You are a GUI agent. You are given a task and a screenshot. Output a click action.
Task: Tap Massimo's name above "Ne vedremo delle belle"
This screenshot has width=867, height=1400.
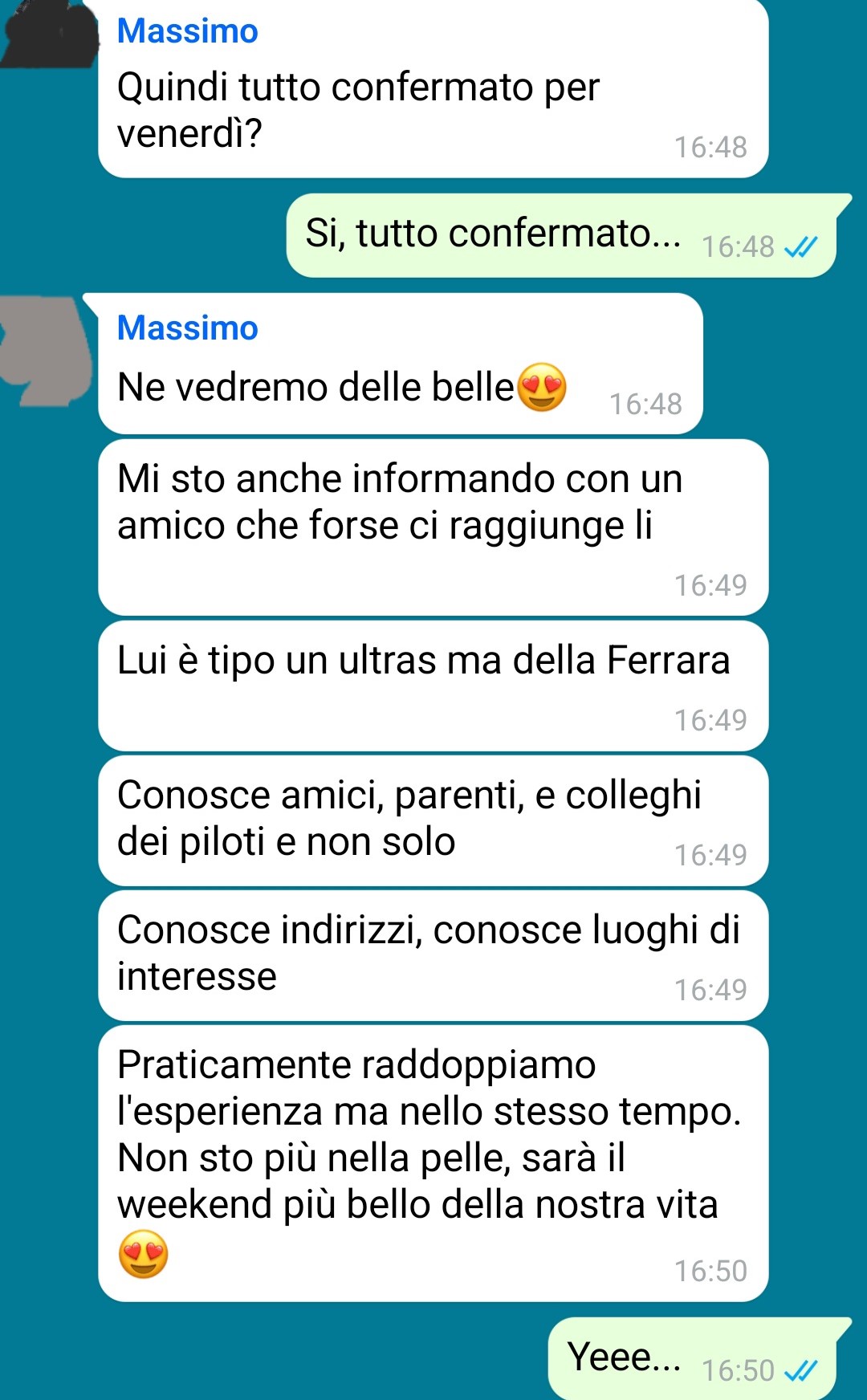point(188,328)
